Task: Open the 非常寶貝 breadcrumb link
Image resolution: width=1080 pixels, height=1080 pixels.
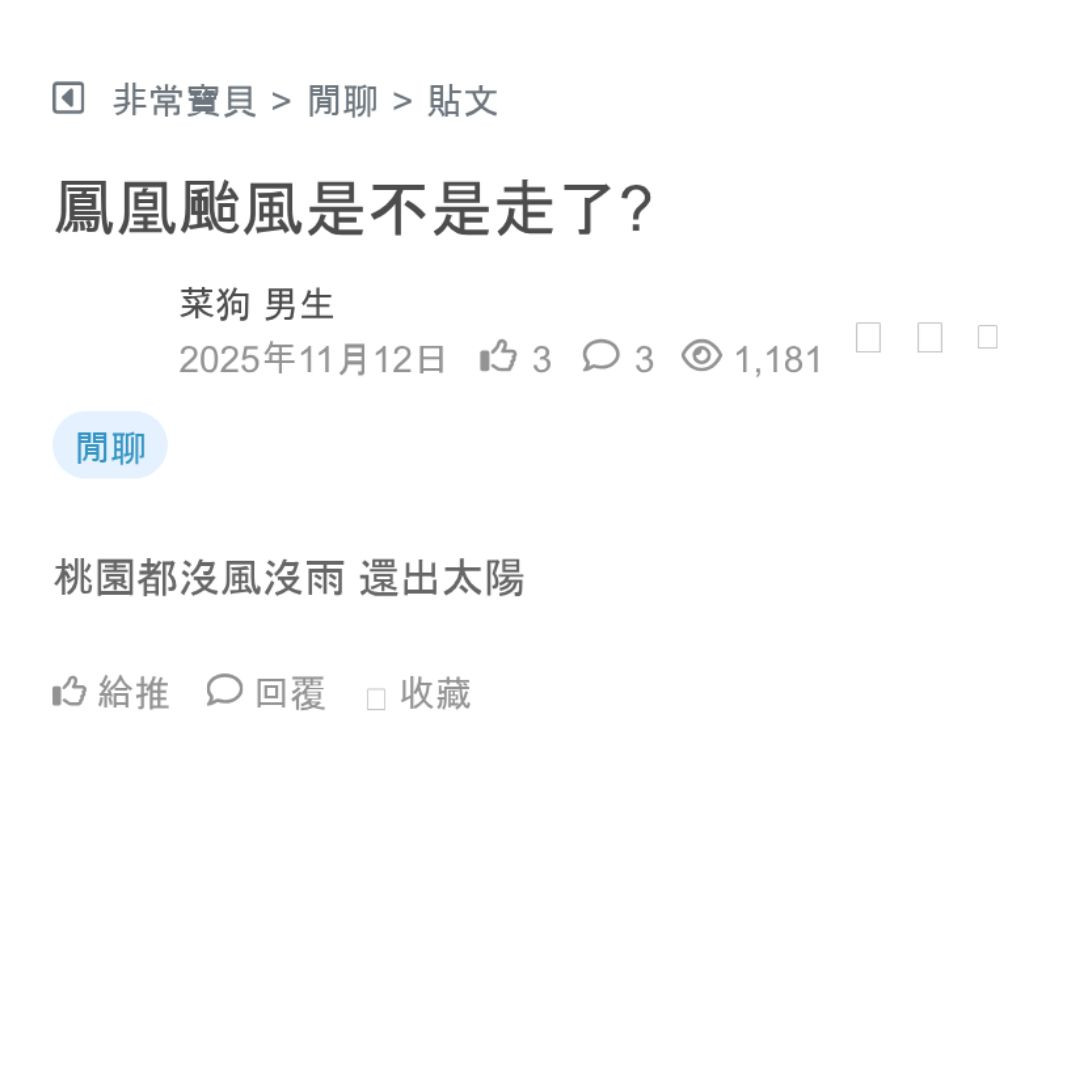Action: coord(184,101)
